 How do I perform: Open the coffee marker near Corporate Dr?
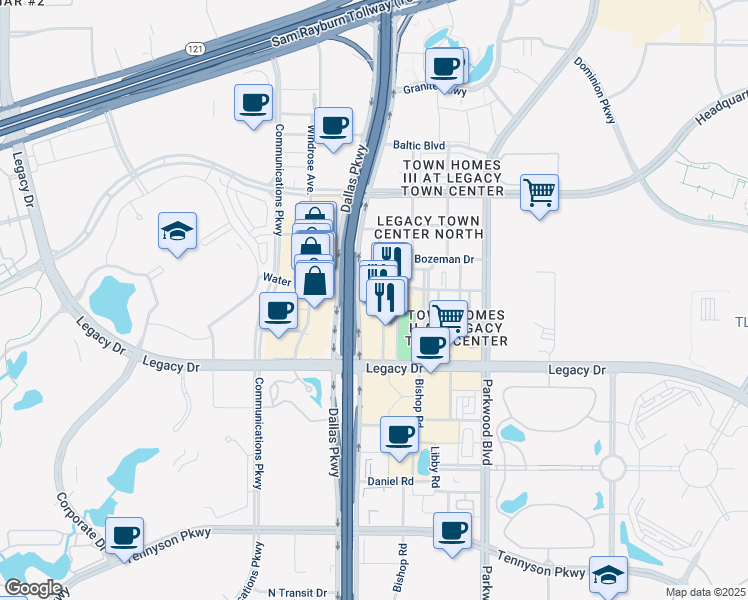[125, 536]
